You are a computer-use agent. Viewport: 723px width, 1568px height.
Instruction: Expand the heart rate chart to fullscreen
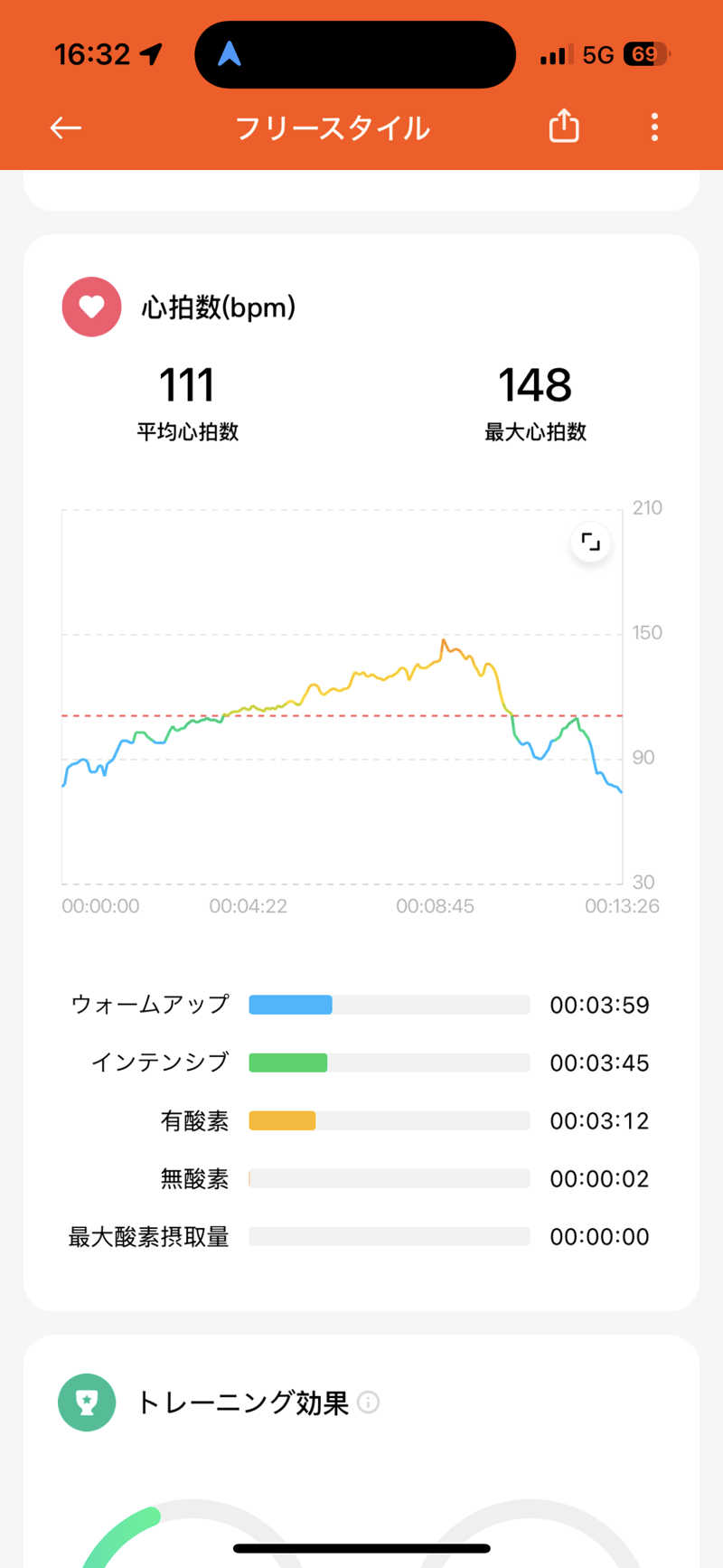tap(590, 543)
